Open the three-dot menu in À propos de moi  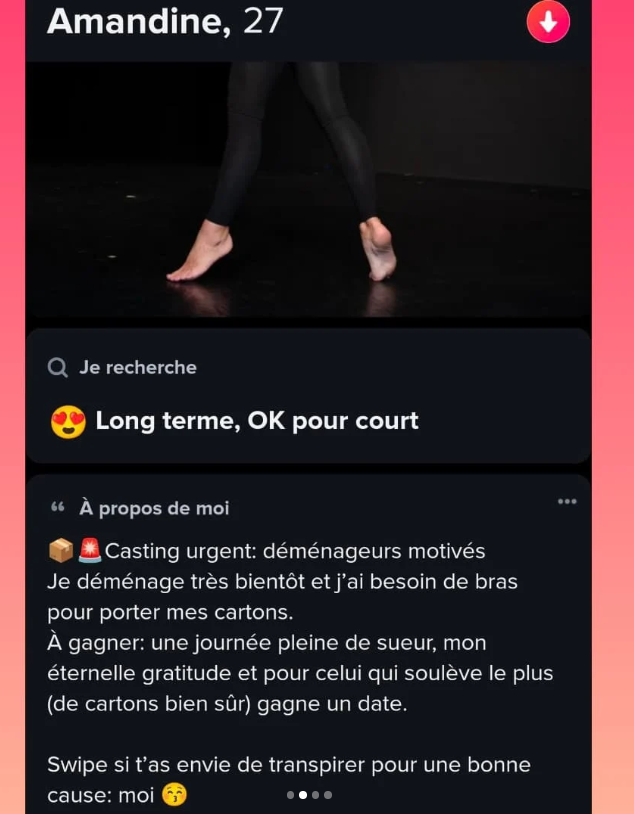click(x=567, y=502)
